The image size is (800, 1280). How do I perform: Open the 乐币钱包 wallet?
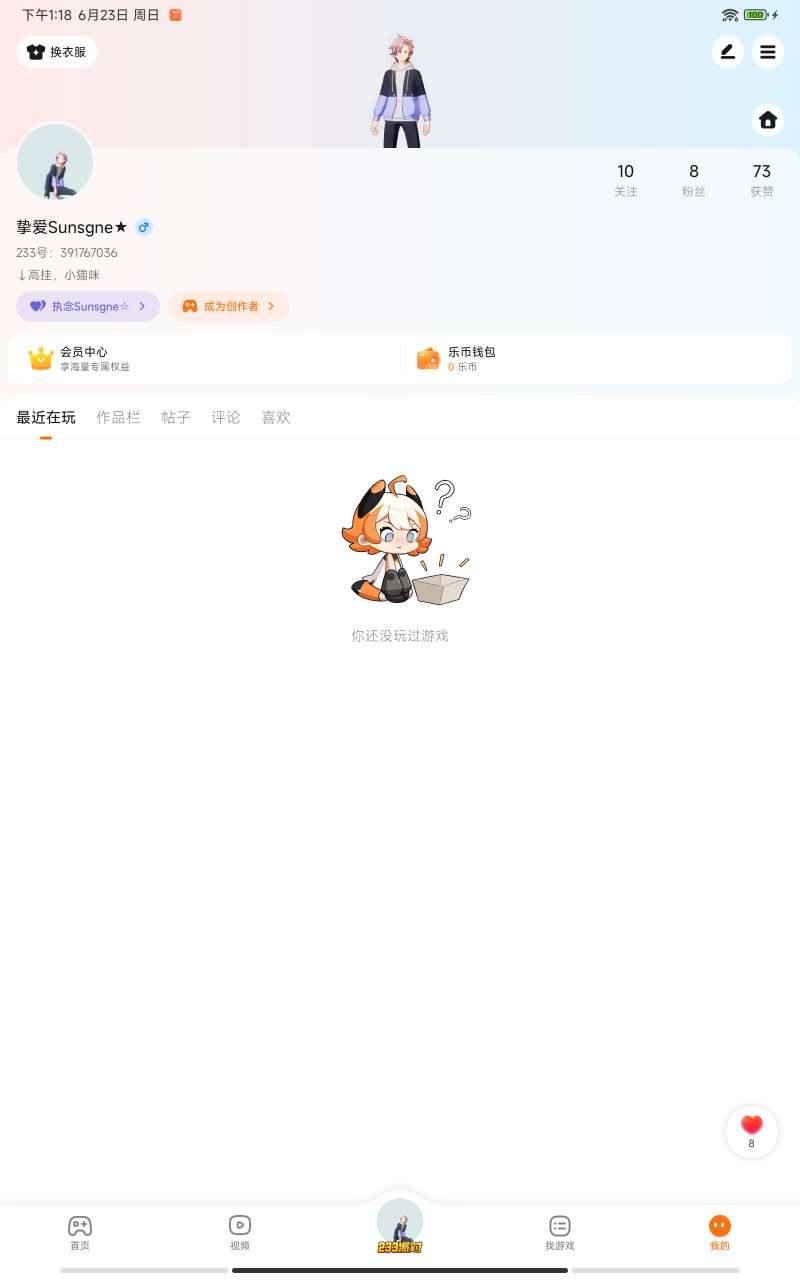[596, 359]
